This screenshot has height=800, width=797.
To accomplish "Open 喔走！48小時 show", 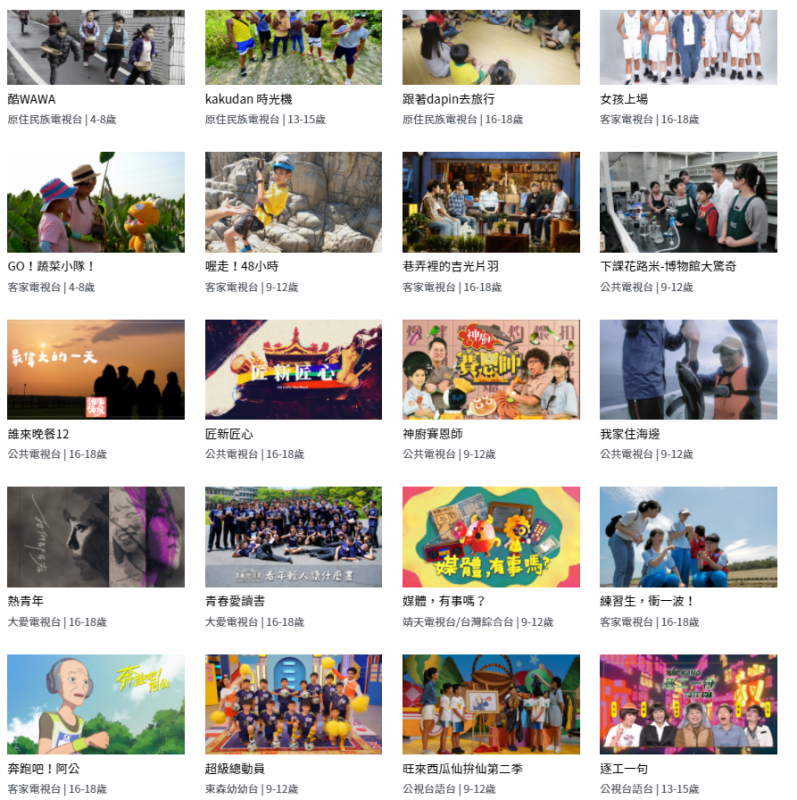I will (x=293, y=202).
